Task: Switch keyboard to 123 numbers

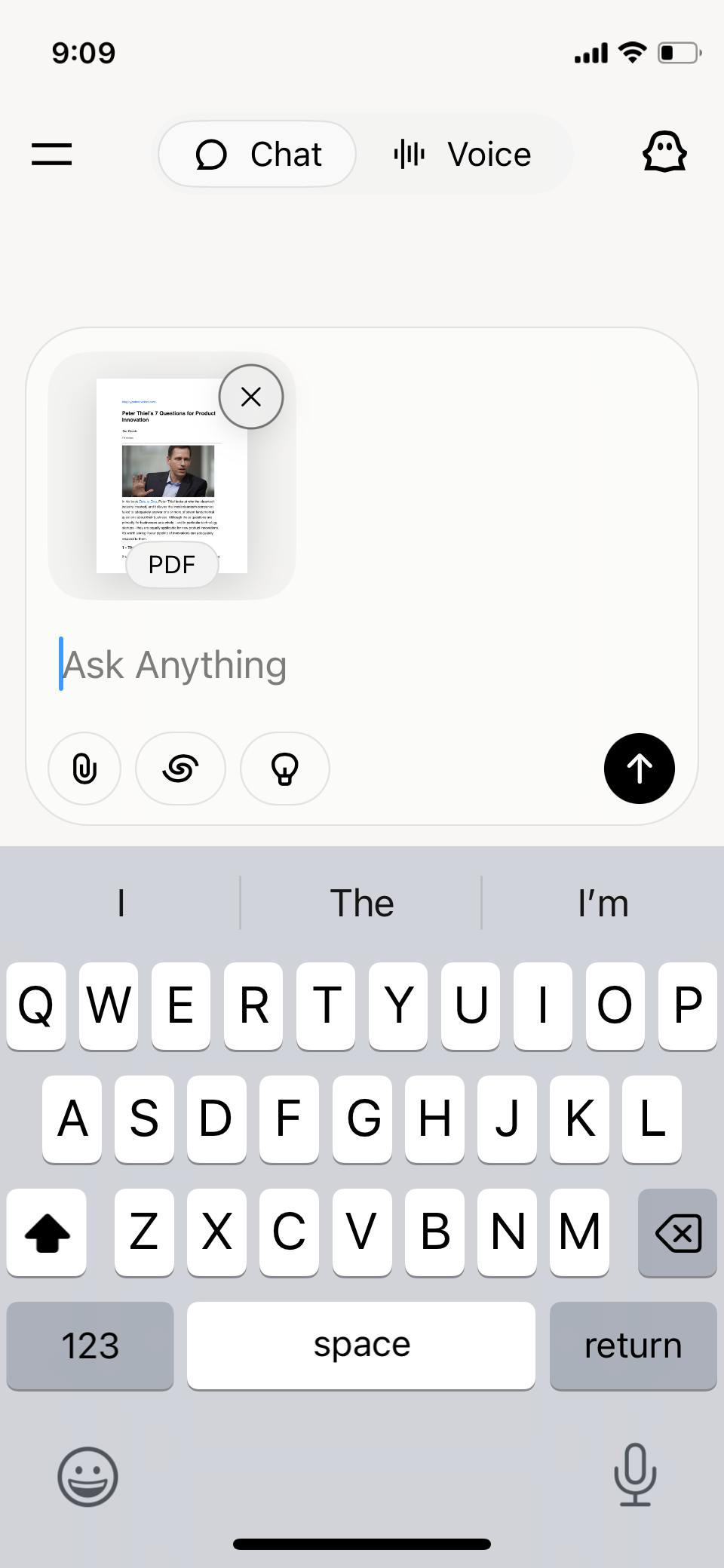Action: pyautogui.click(x=90, y=1346)
